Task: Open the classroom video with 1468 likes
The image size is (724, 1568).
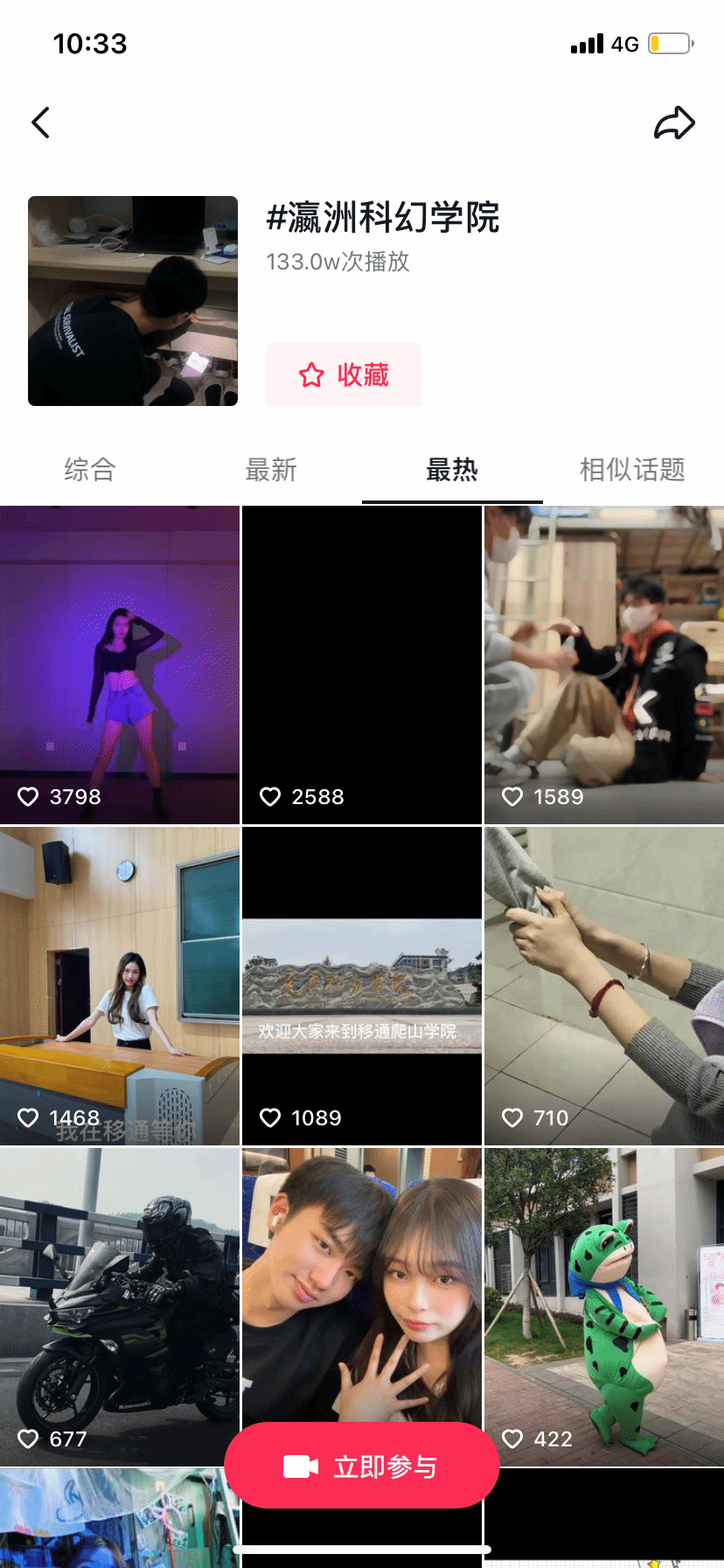Action: click(120, 986)
